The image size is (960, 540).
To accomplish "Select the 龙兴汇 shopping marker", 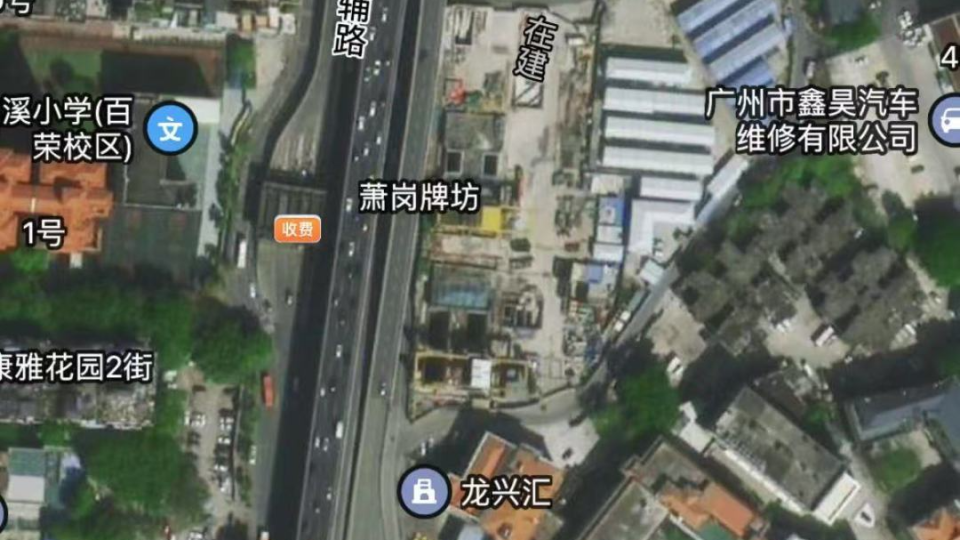I will (425, 491).
